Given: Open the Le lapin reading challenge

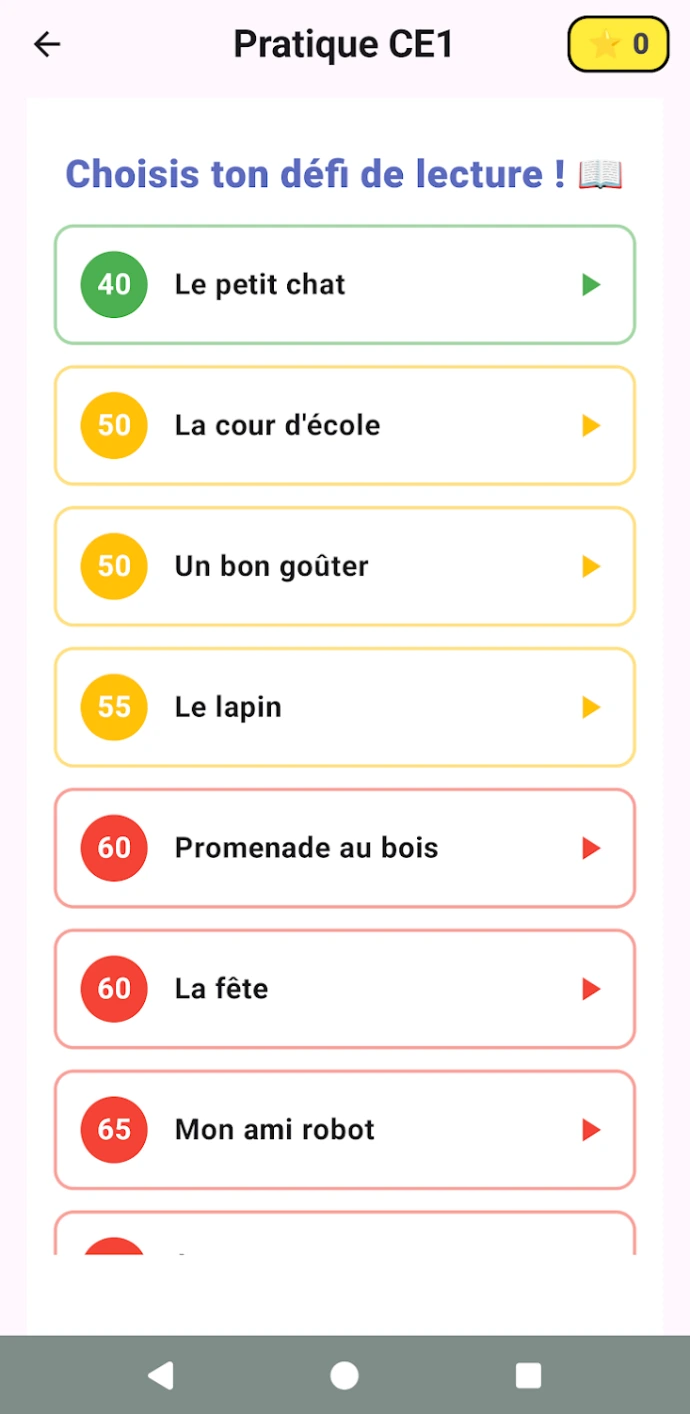Looking at the screenshot, I should [x=344, y=708].
